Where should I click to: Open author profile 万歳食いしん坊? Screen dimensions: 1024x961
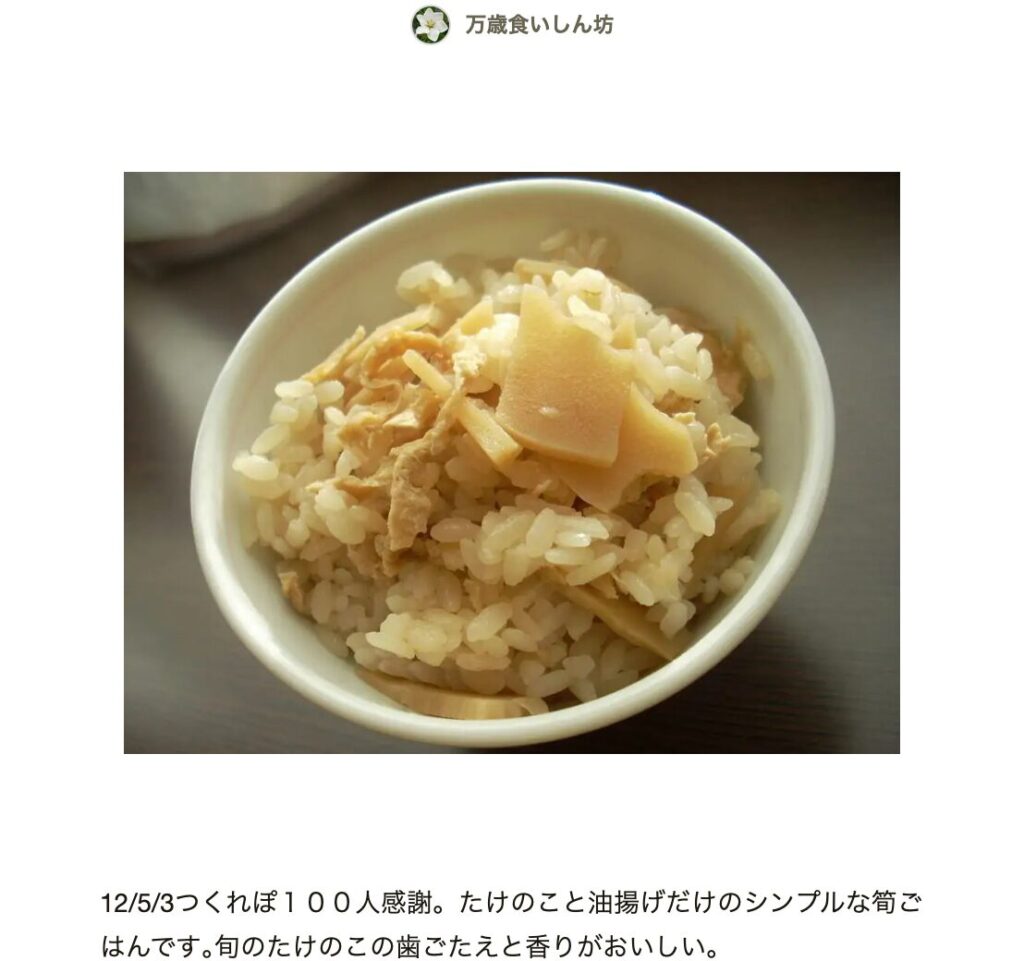click(x=538, y=25)
